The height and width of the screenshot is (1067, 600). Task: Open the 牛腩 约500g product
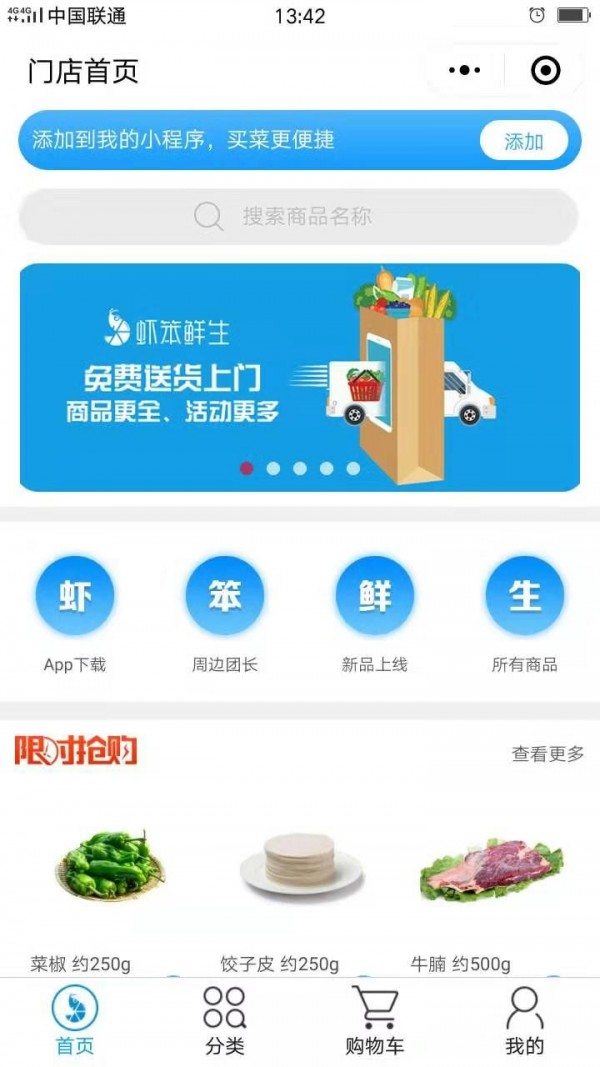click(490, 867)
